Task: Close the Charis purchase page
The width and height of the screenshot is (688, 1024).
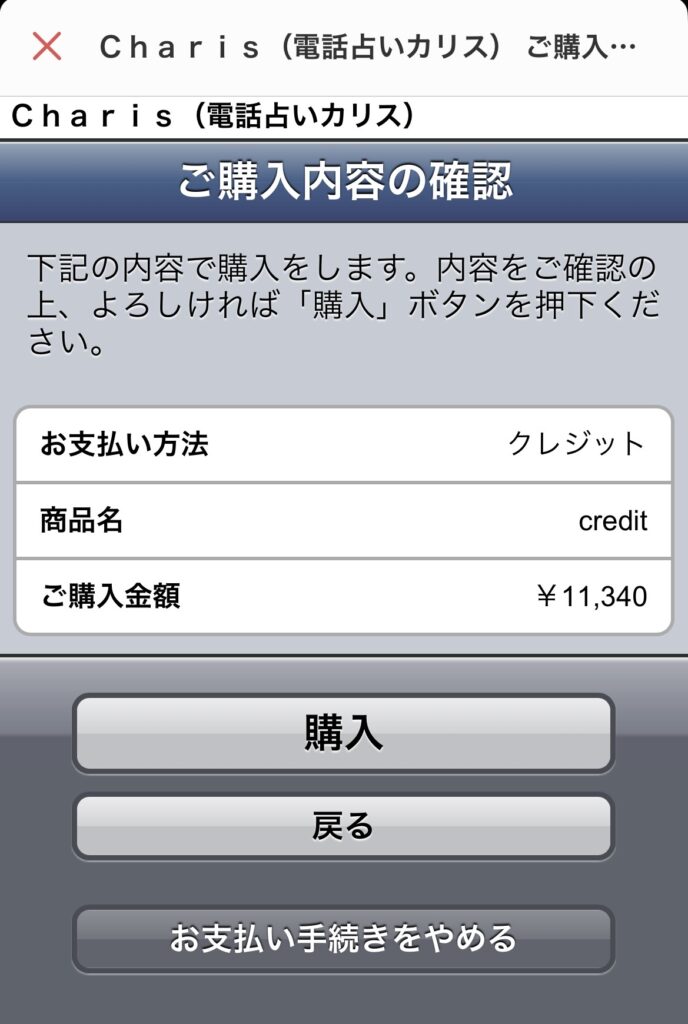Action: (47, 46)
